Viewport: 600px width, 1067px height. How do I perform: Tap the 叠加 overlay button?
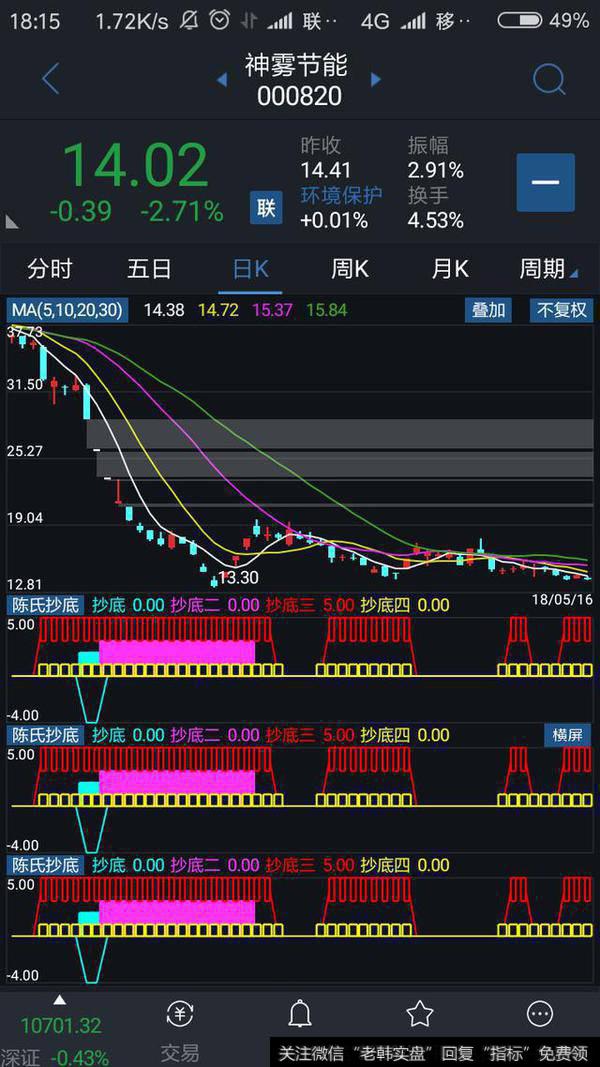coord(488,310)
